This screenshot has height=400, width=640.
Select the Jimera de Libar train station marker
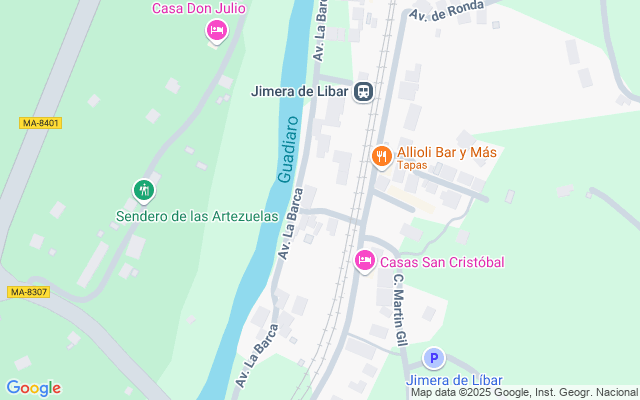[363, 91]
